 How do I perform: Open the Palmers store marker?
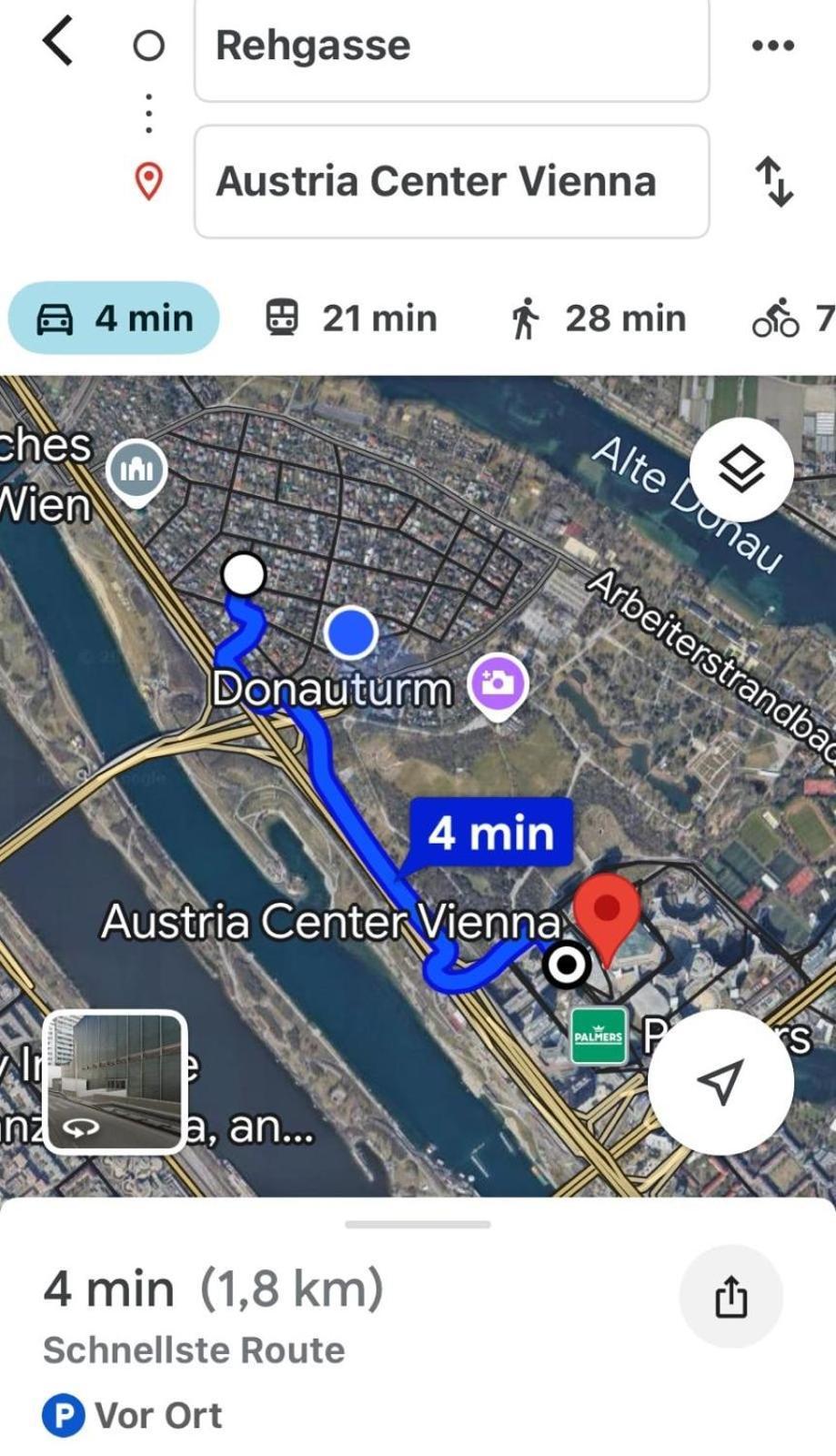click(598, 1036)
